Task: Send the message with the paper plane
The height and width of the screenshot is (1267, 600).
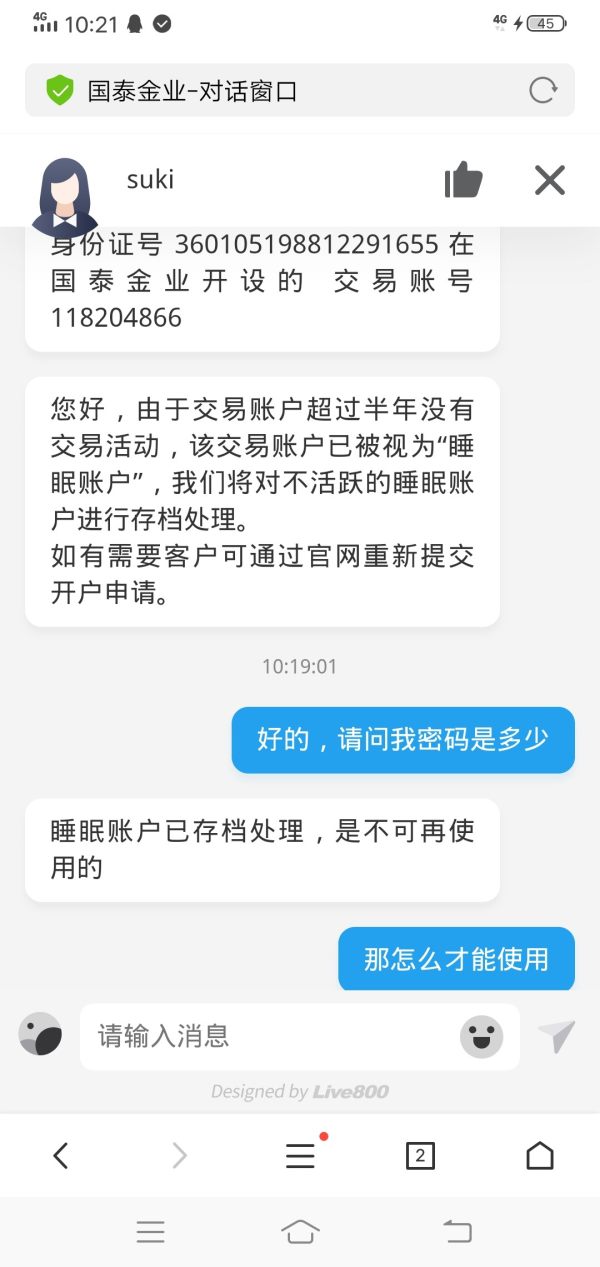Action: point(556,1036)
